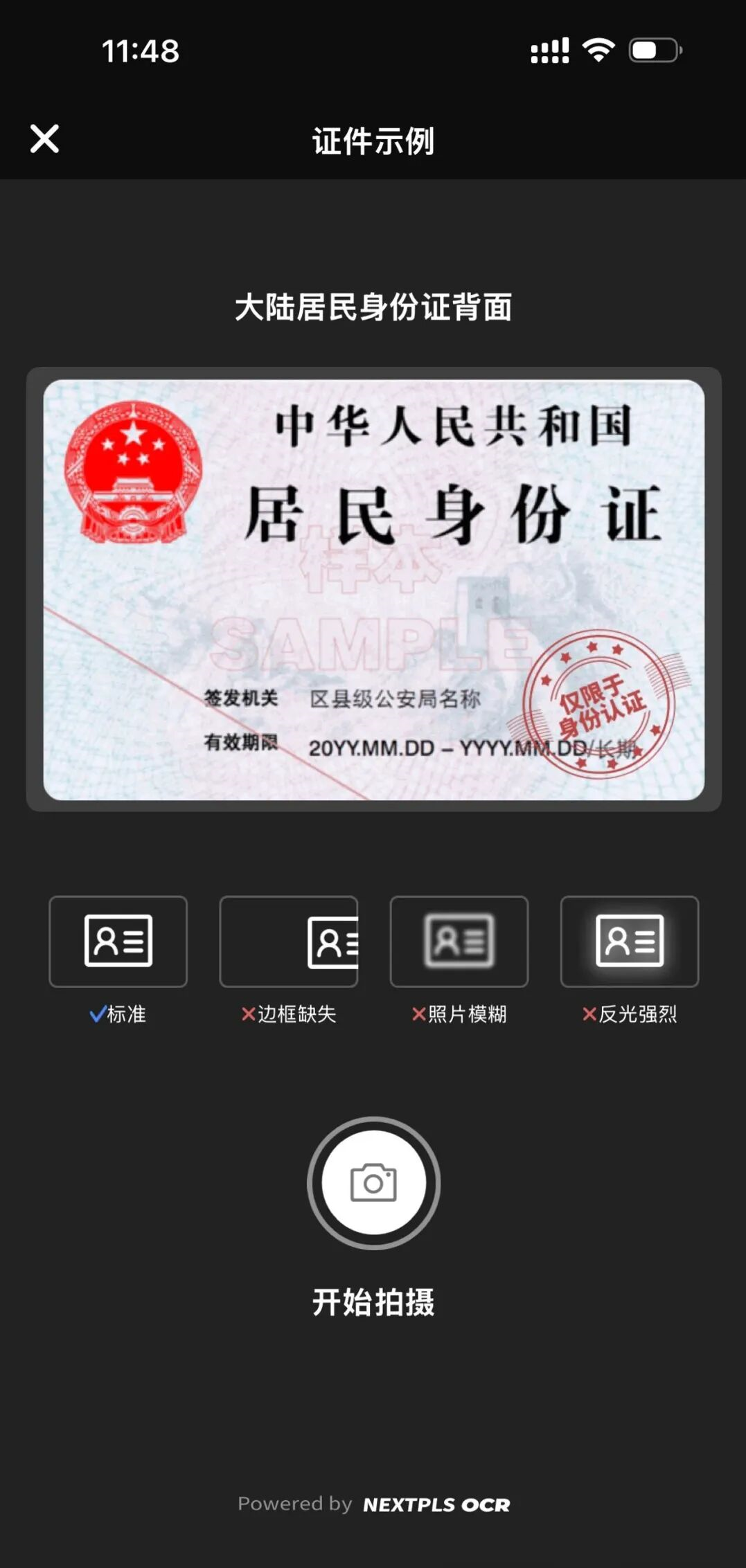This screenshot has height=1568, width=746.
Task: Close the 证件示例 screen
Action: [44, 139]
